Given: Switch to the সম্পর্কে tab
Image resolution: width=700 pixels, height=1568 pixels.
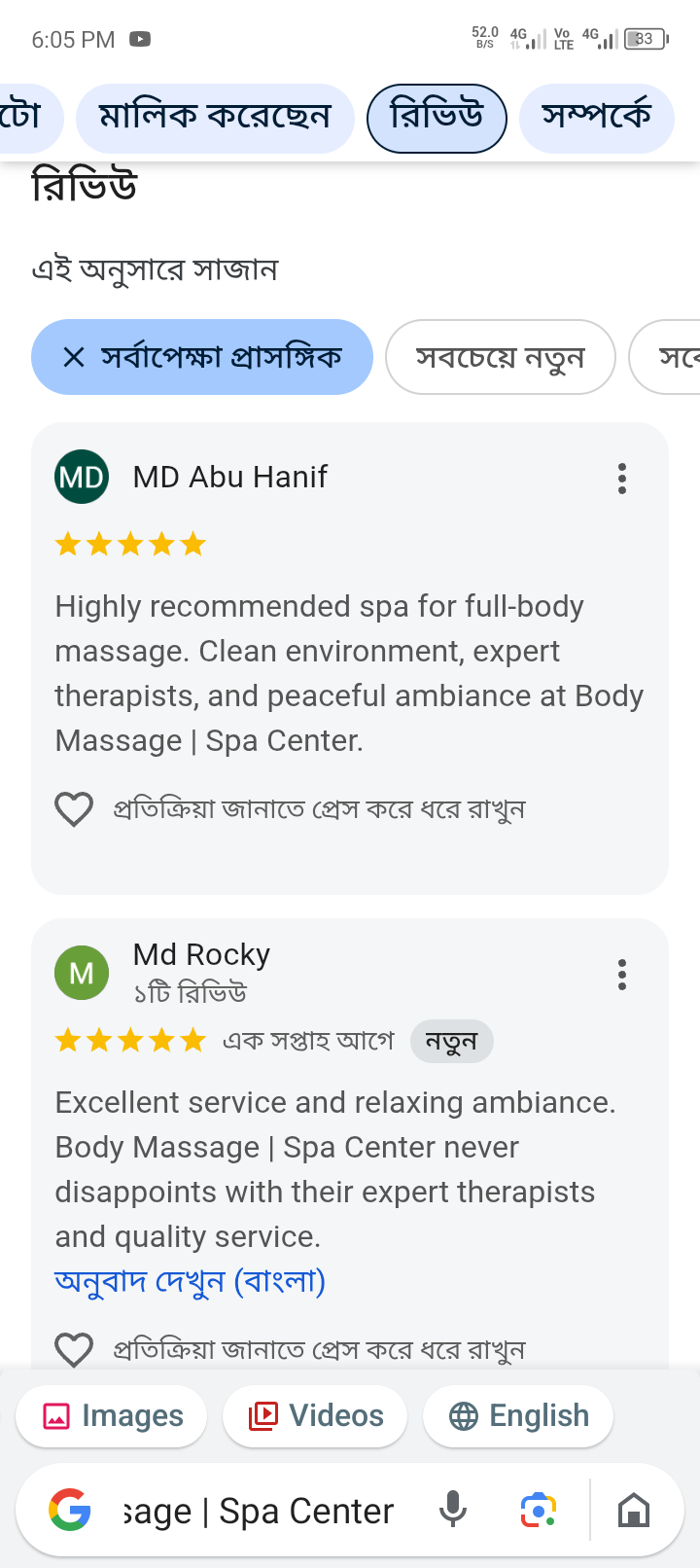Looking at the screenshot, I should click(596, 118).
